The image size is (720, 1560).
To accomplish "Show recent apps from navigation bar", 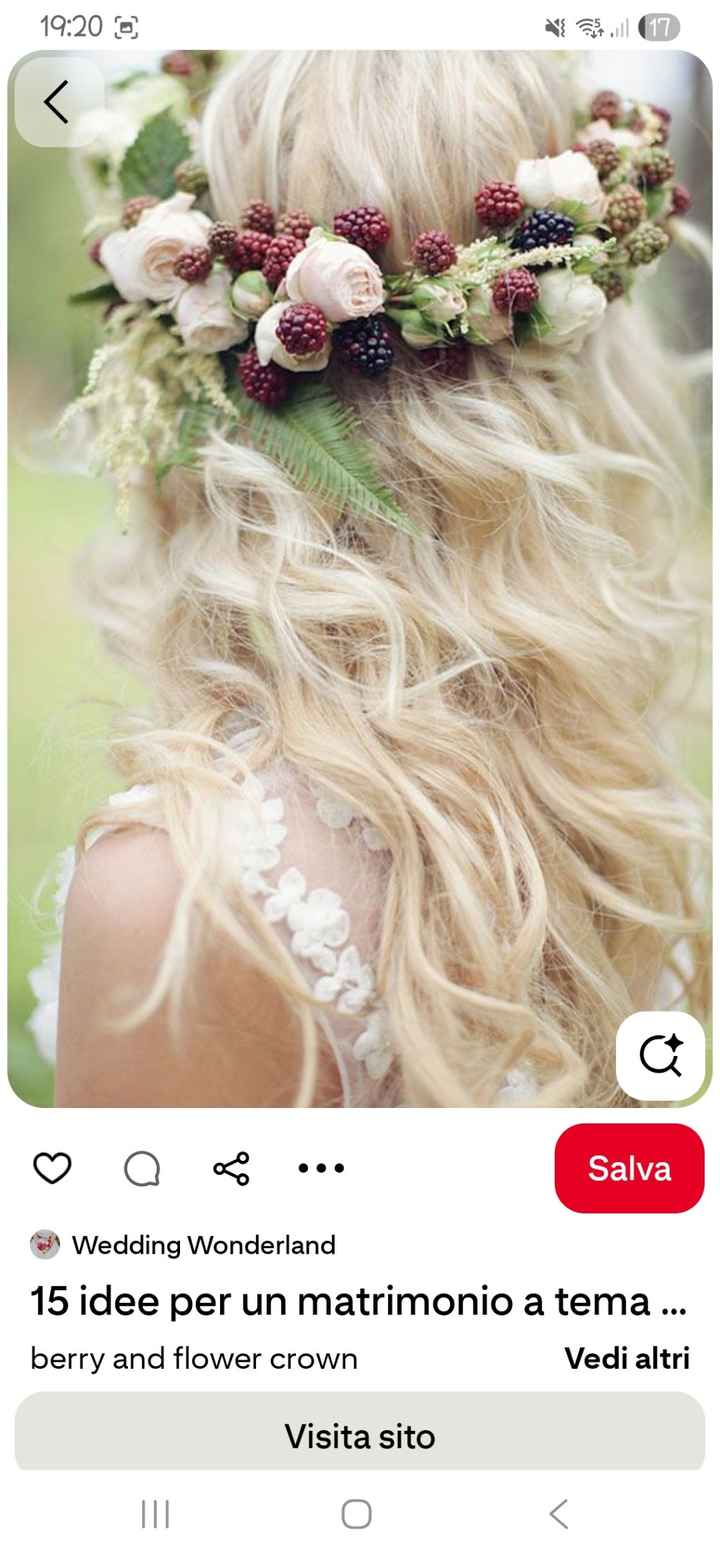I will [x=155, y=1514].
